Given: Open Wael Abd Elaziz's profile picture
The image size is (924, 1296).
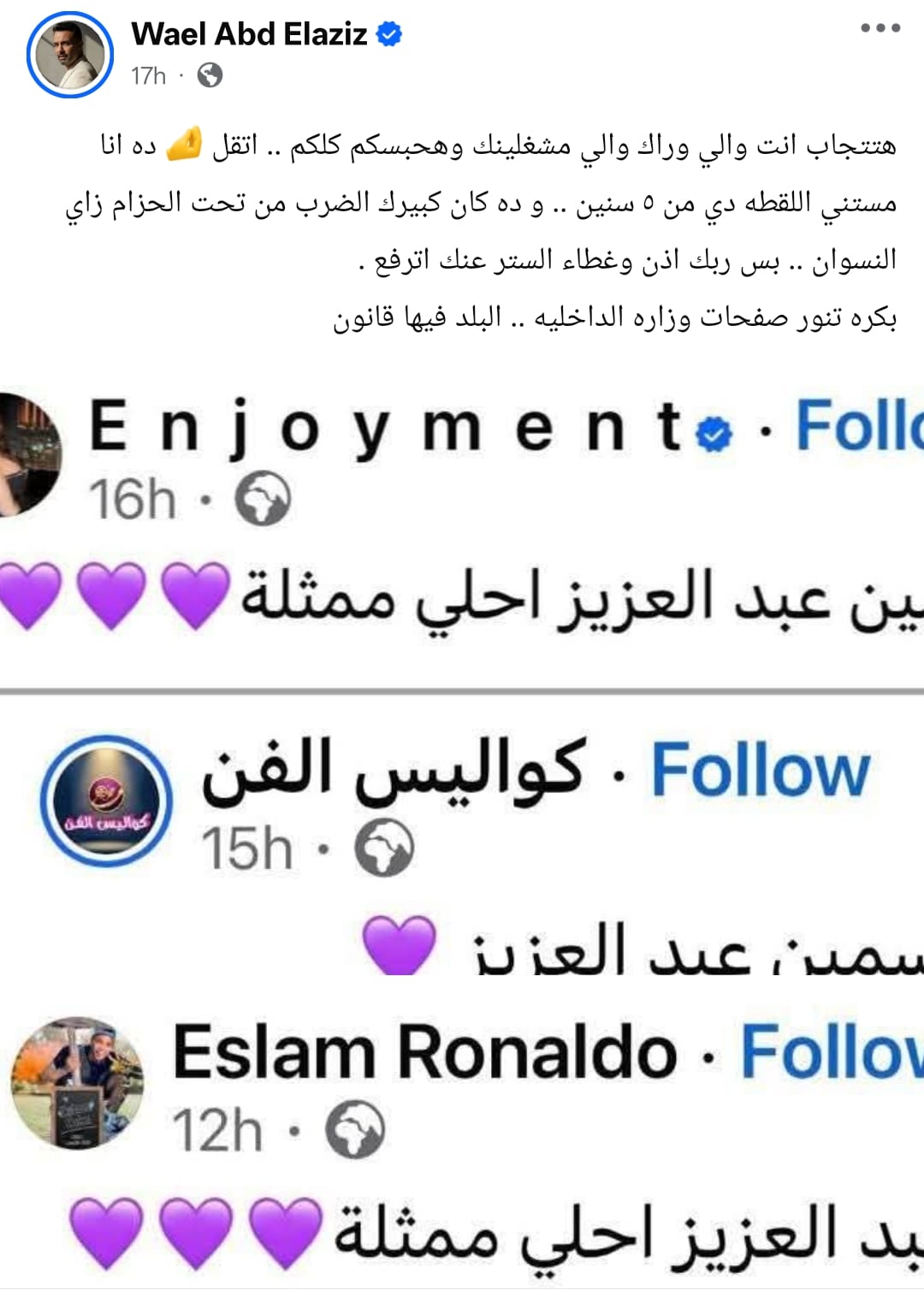Looking at the screenshot, I should [70, 55].
